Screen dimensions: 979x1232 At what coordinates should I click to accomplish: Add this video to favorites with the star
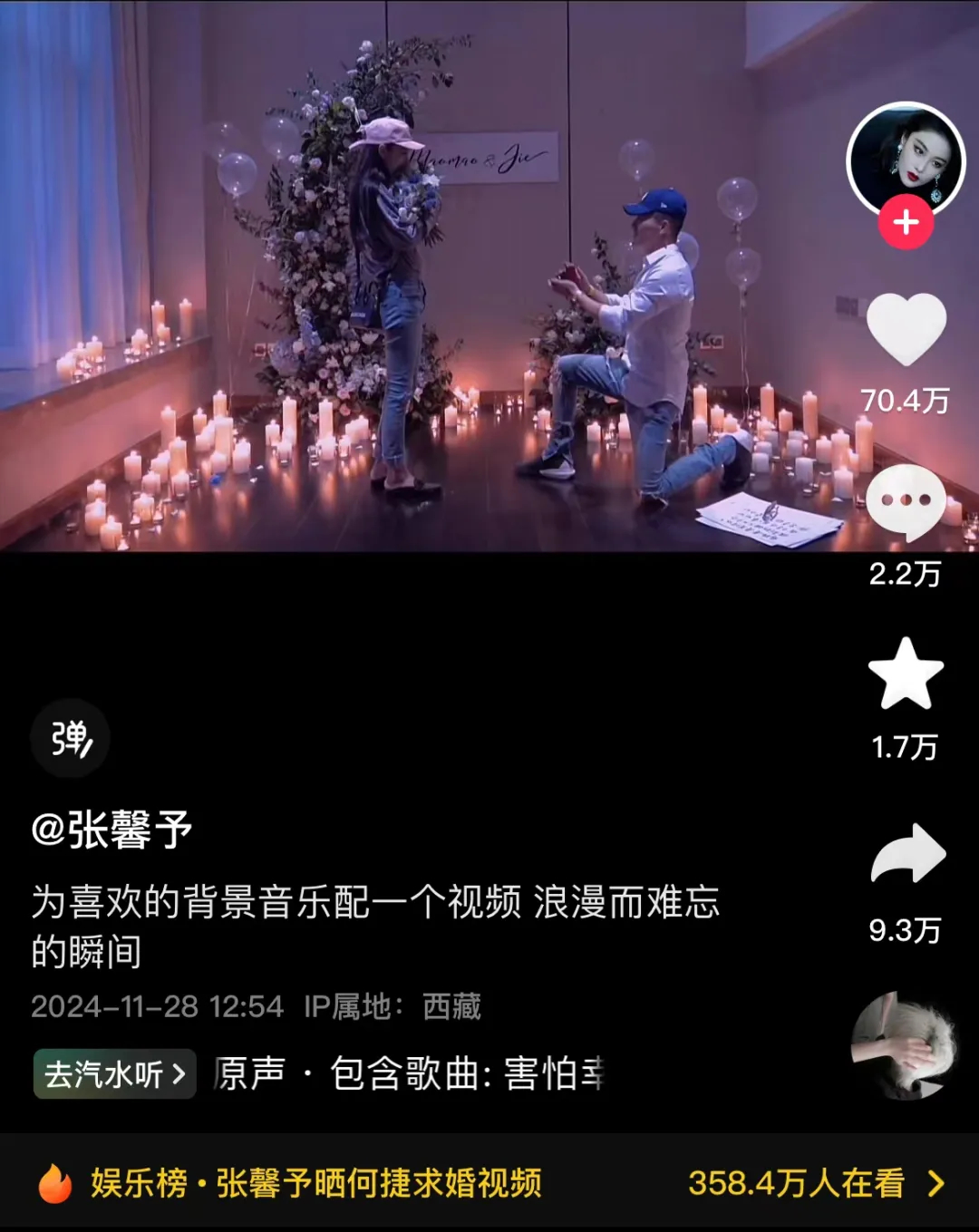pos(906,674)
